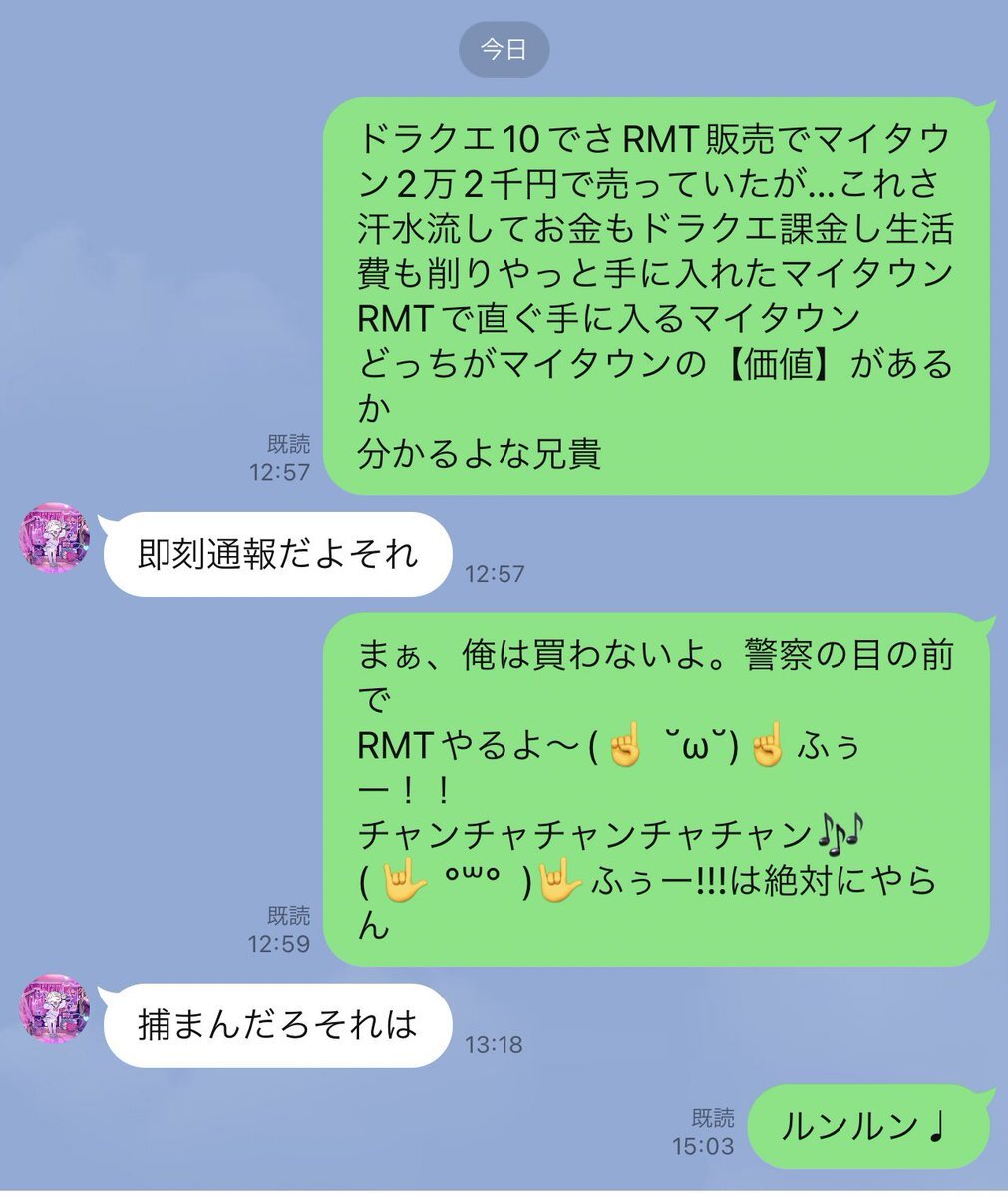Open sender's avatar beside 即刻通報だよそれ
Viewport: 1008px width, 1197px height.
coord(55,538)
